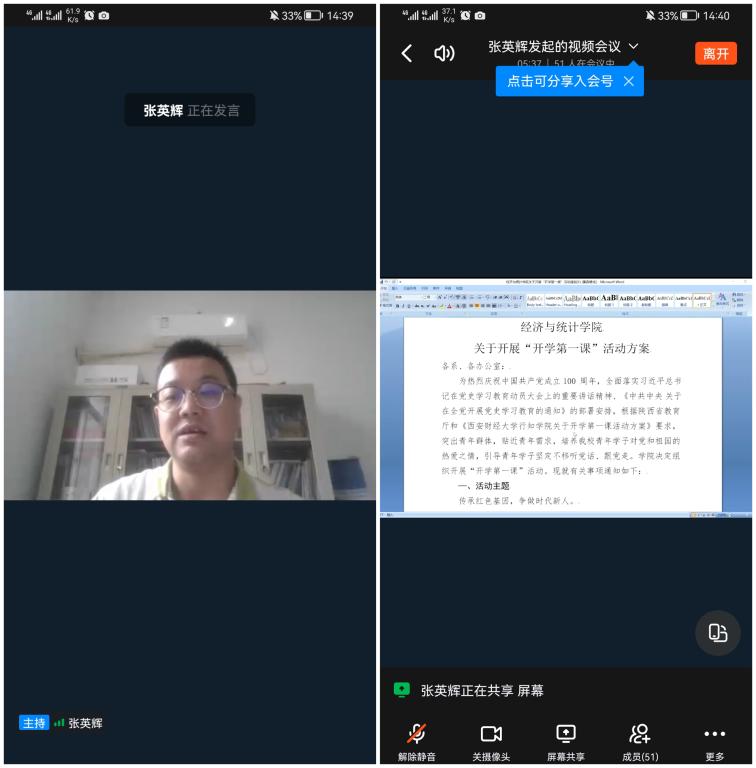Tap 张英辉's speaker video tile

point(190,395)
